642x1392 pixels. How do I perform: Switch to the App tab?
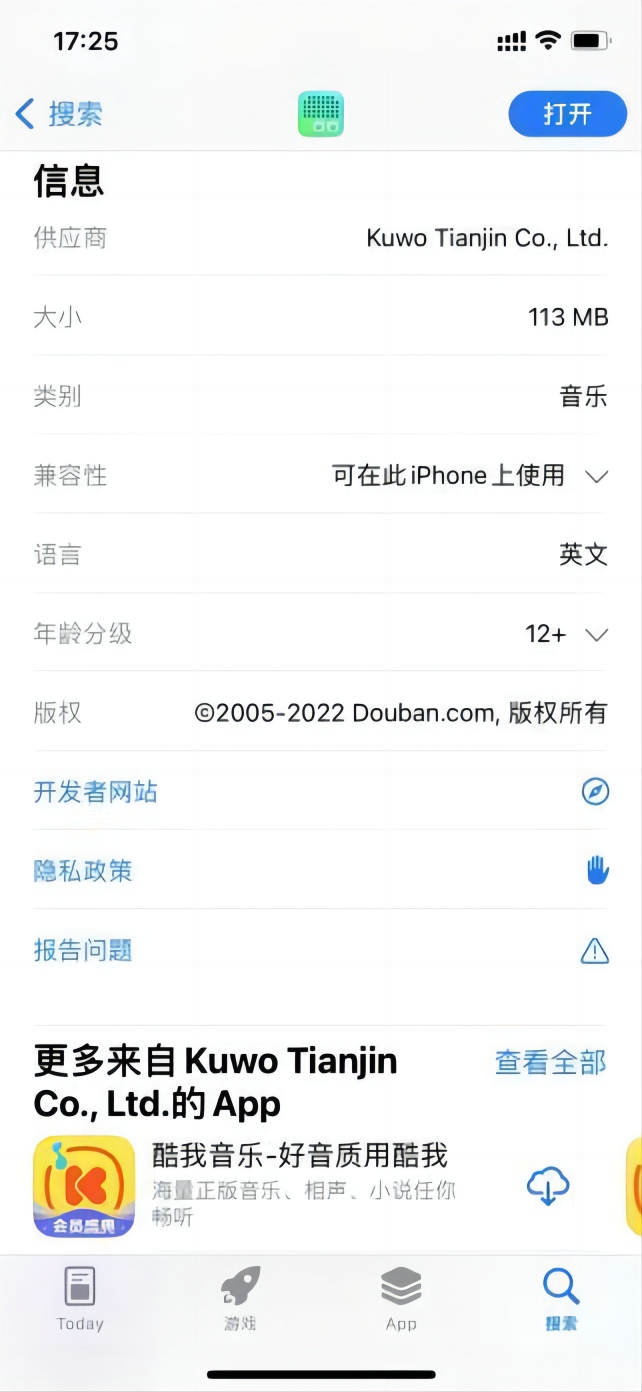click(401, 1298)
